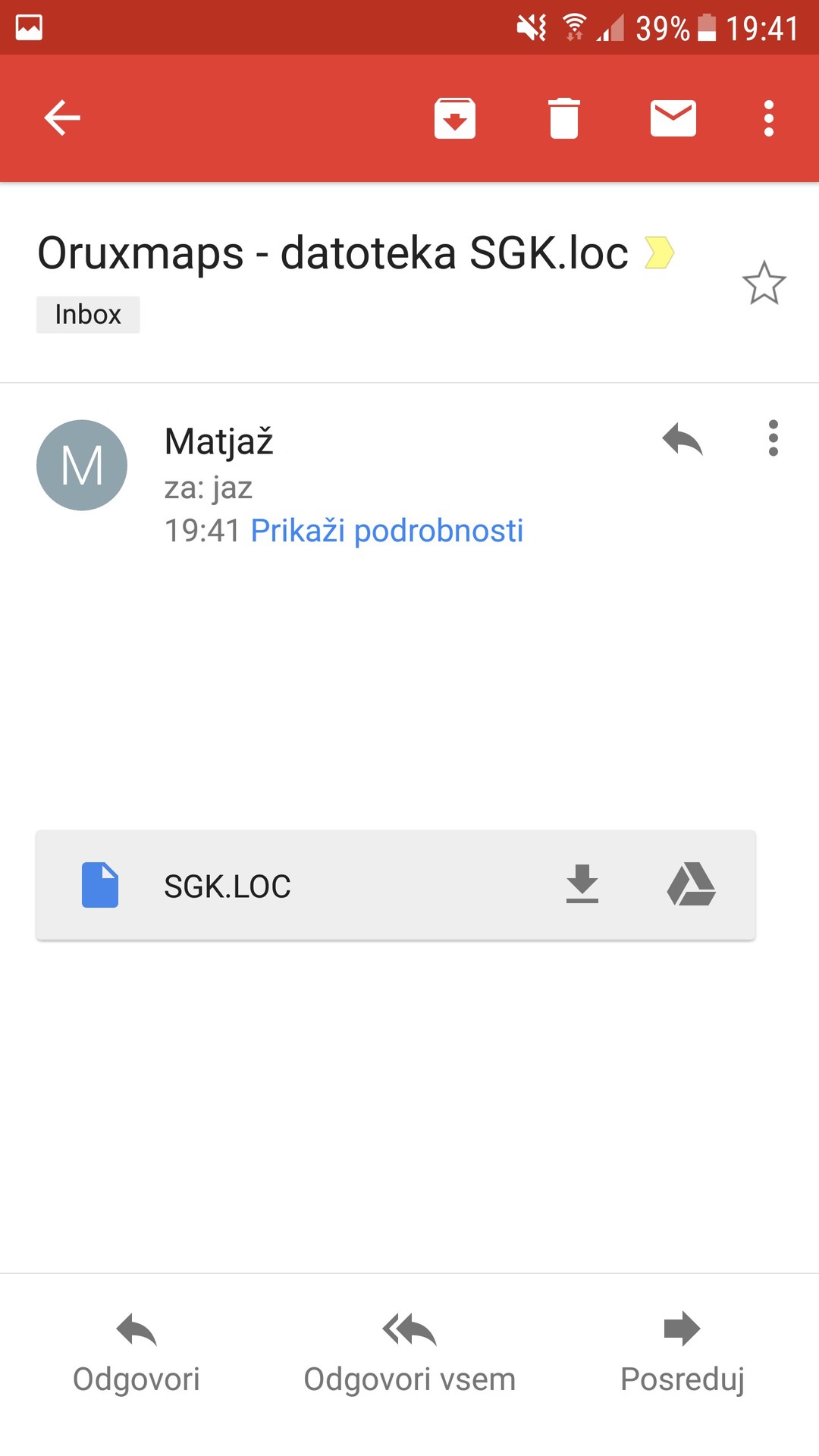This screenshot has width=819, height=1456.
Task: Choose Odgovori vsem to reply all
Action: coord(409,1354)
